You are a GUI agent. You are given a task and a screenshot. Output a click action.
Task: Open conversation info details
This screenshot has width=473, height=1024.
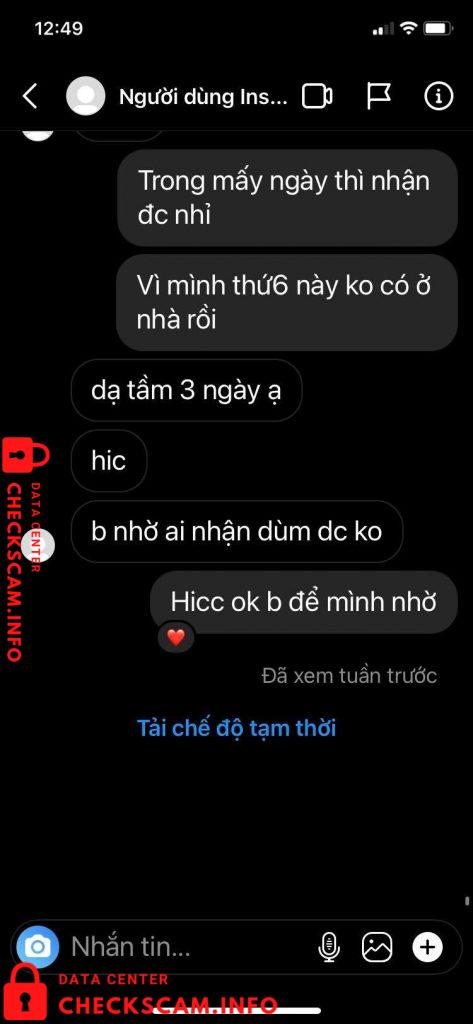(x=438, y=97)
